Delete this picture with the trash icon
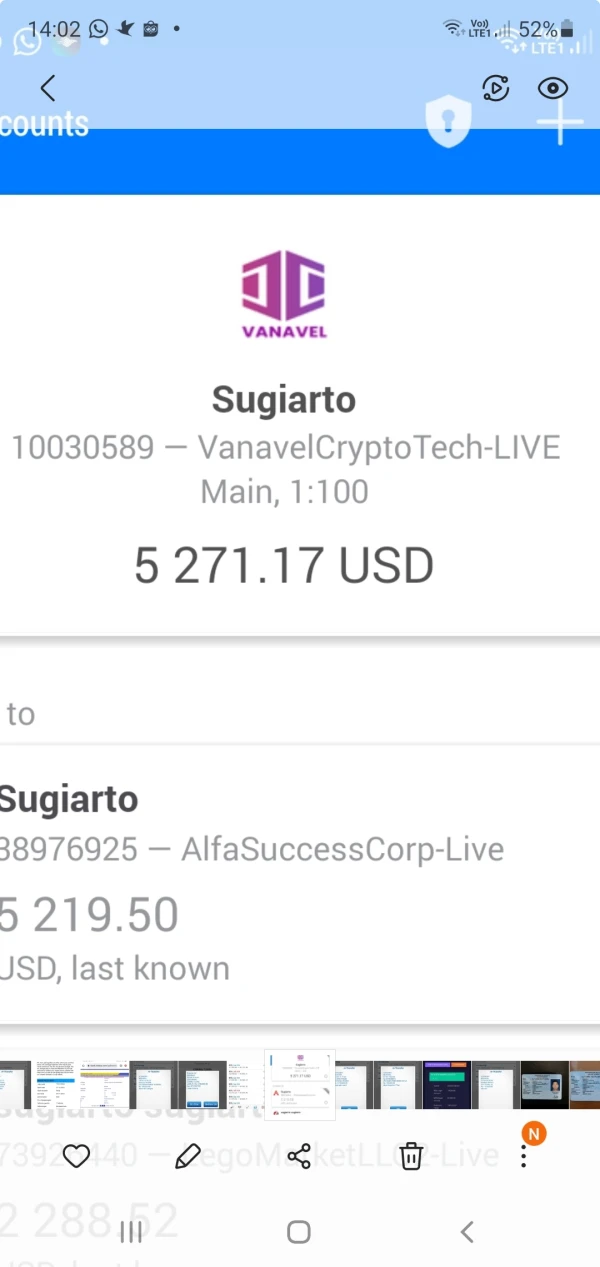 click(411, 1157)
